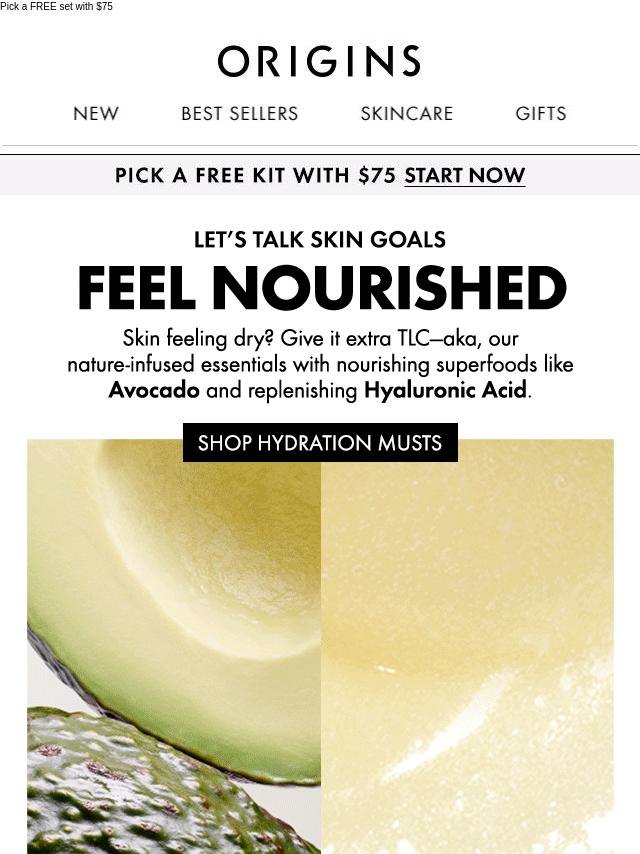Browse the GIFTS category
This screenshot has height=854, width=640.
tap(541, 114)
